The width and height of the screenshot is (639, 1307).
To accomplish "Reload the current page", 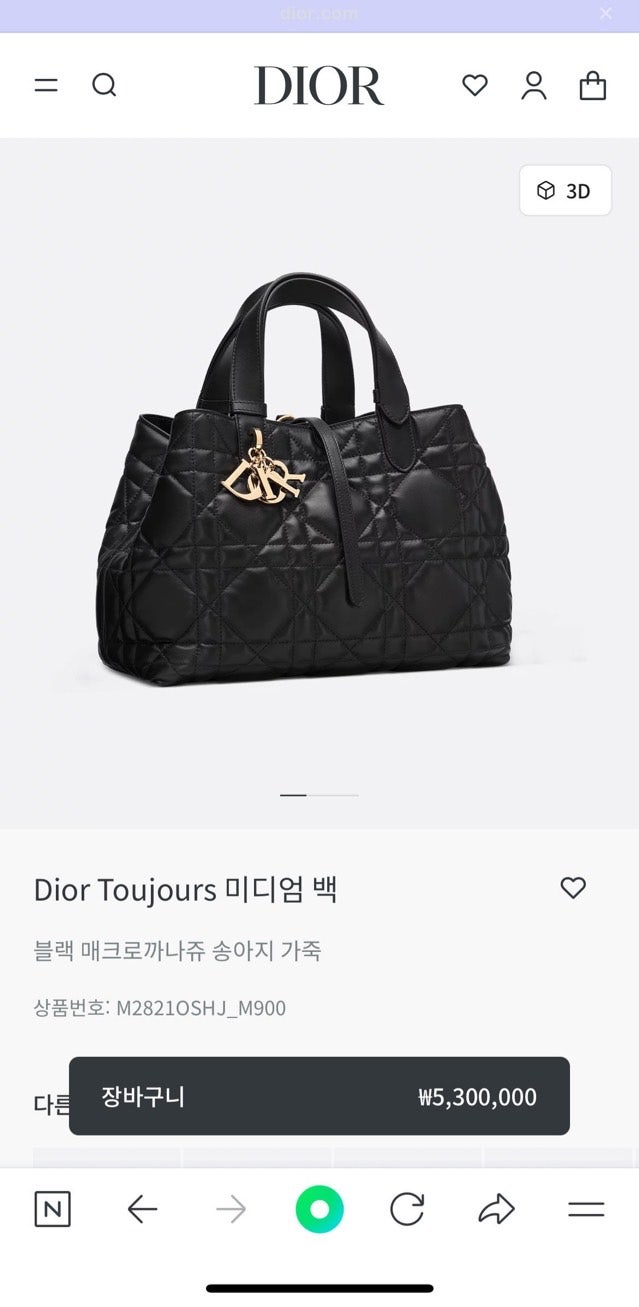I will coord(407,1210).
